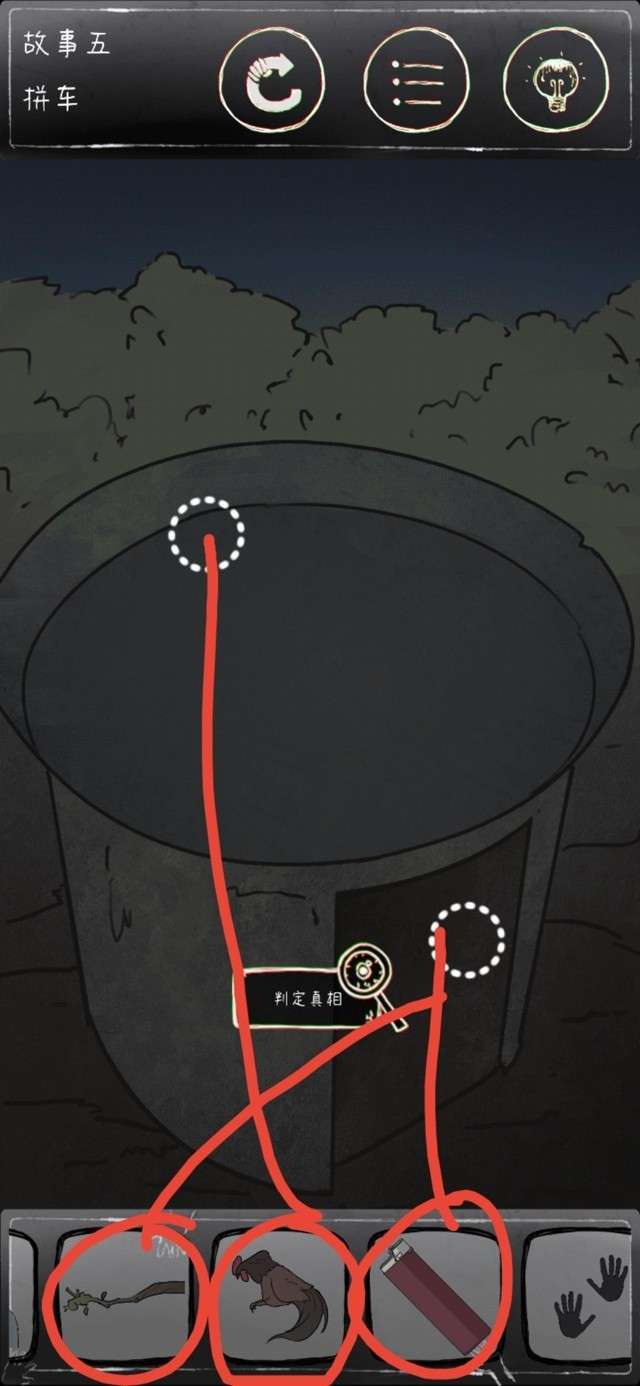This screenshot has width=640, height=1386.
Task: Tap the circular arrow restart icon
Action: [273, 83]
